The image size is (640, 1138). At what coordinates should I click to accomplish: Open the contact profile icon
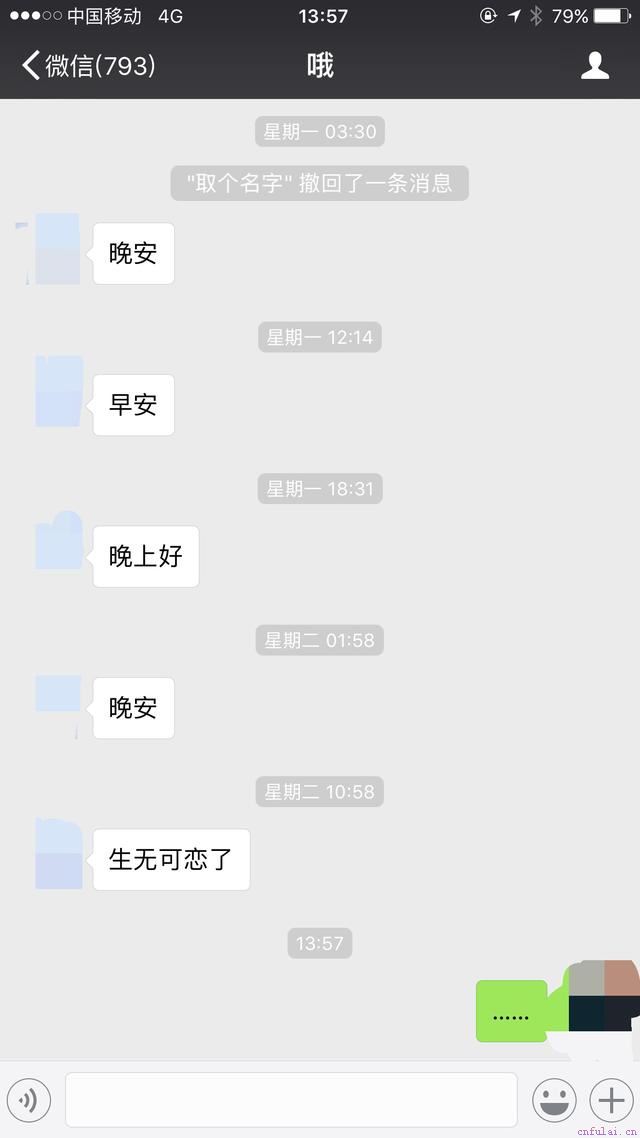tap(595, 66)
